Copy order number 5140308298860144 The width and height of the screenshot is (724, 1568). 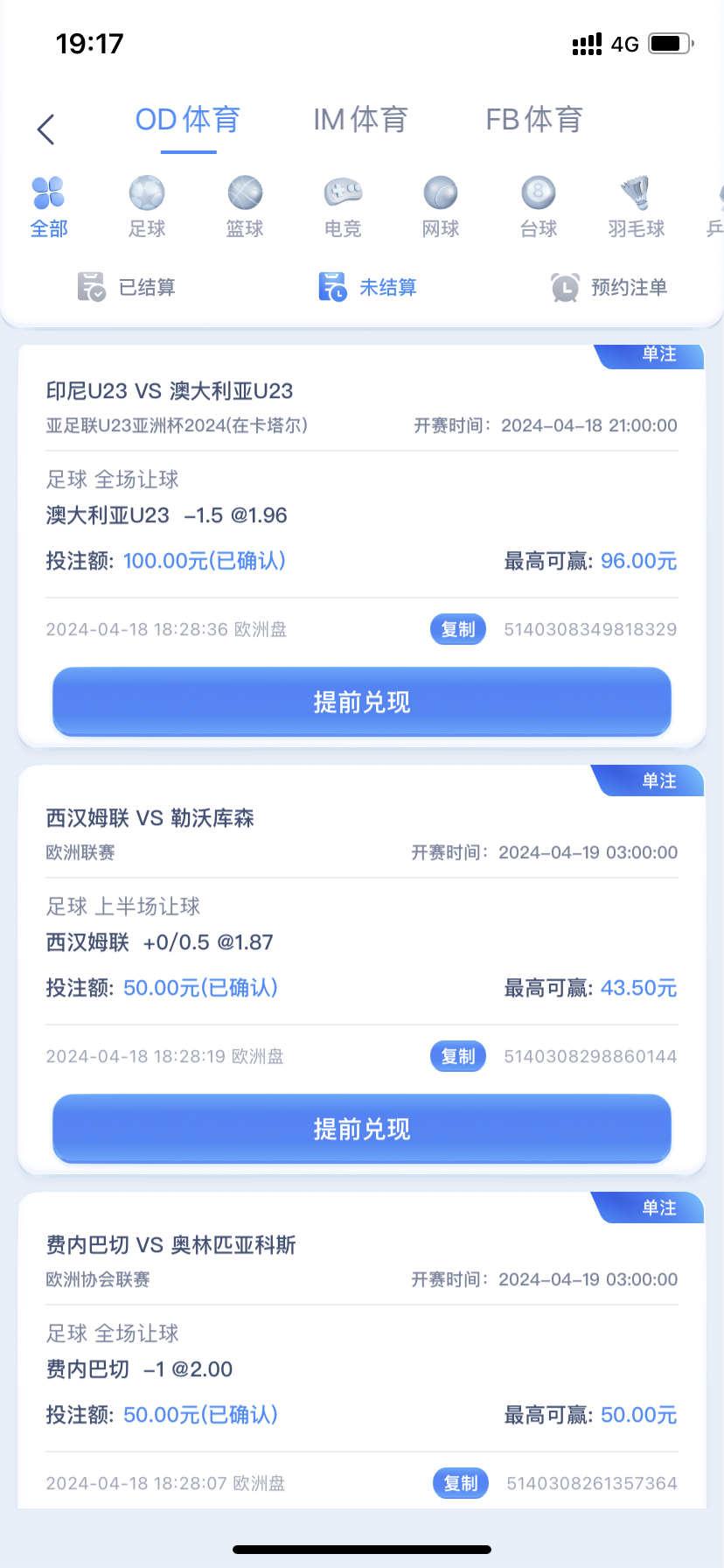457,1056
